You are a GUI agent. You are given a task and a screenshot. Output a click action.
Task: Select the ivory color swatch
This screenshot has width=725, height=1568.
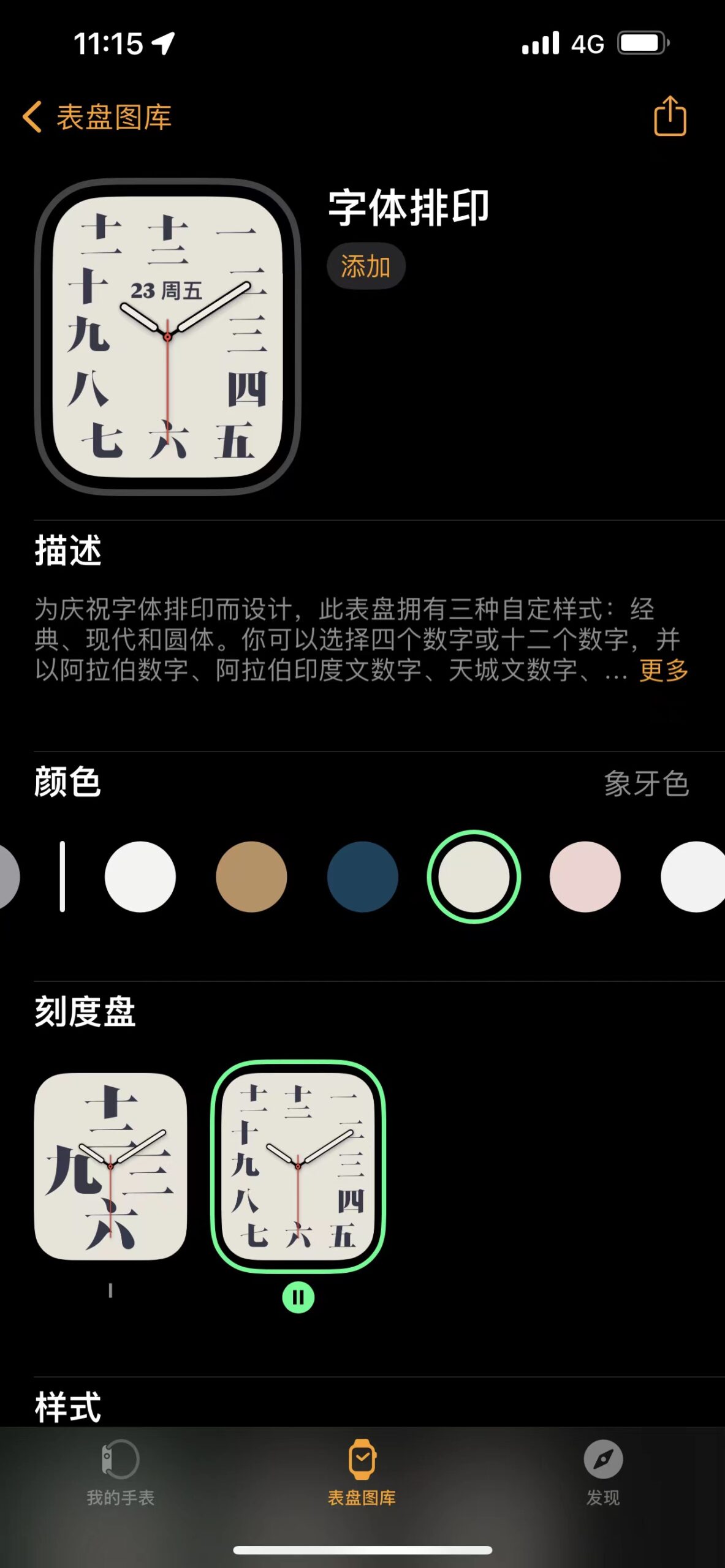pos(475,877)
